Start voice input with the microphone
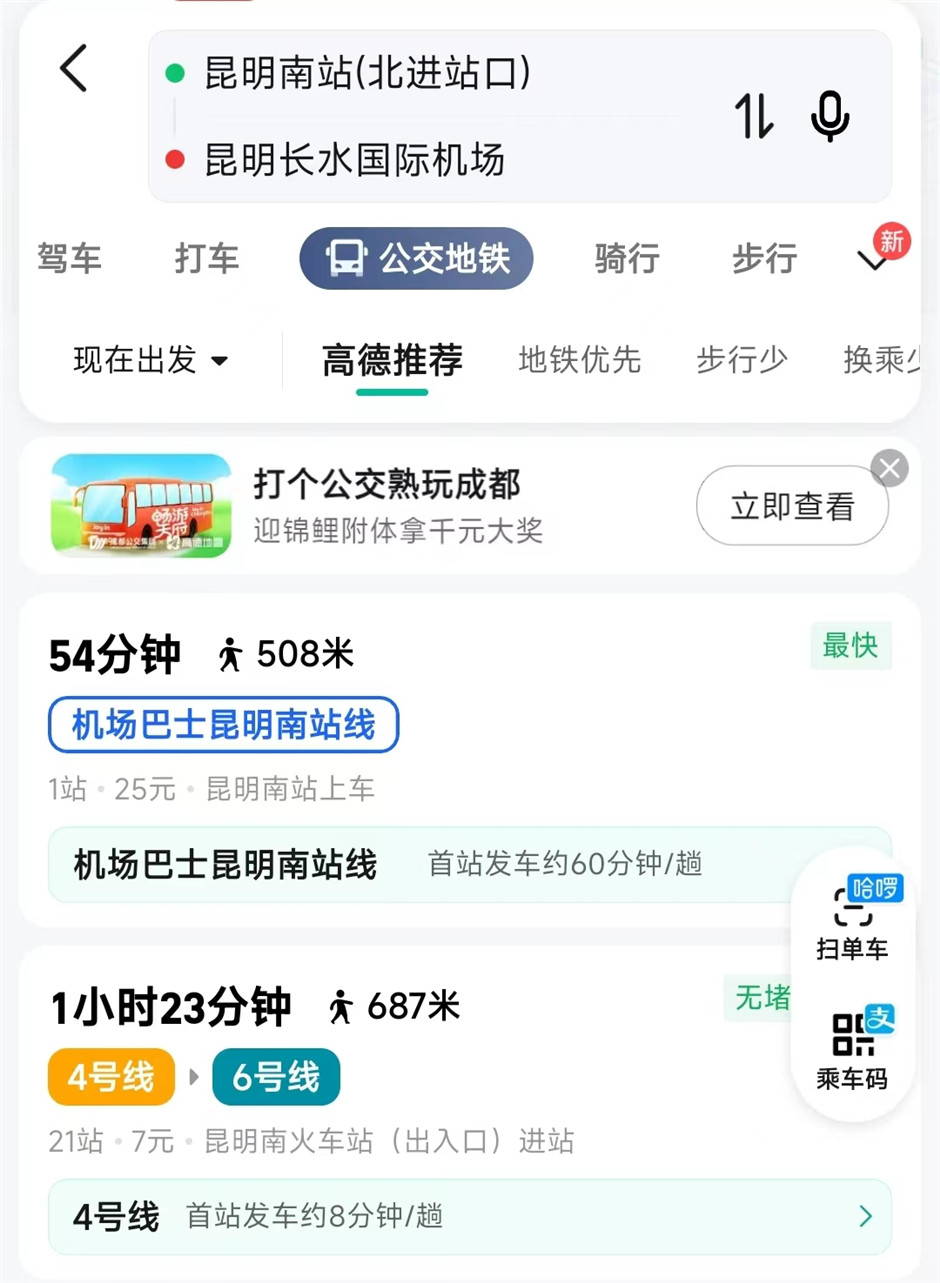 click(829, 117)
